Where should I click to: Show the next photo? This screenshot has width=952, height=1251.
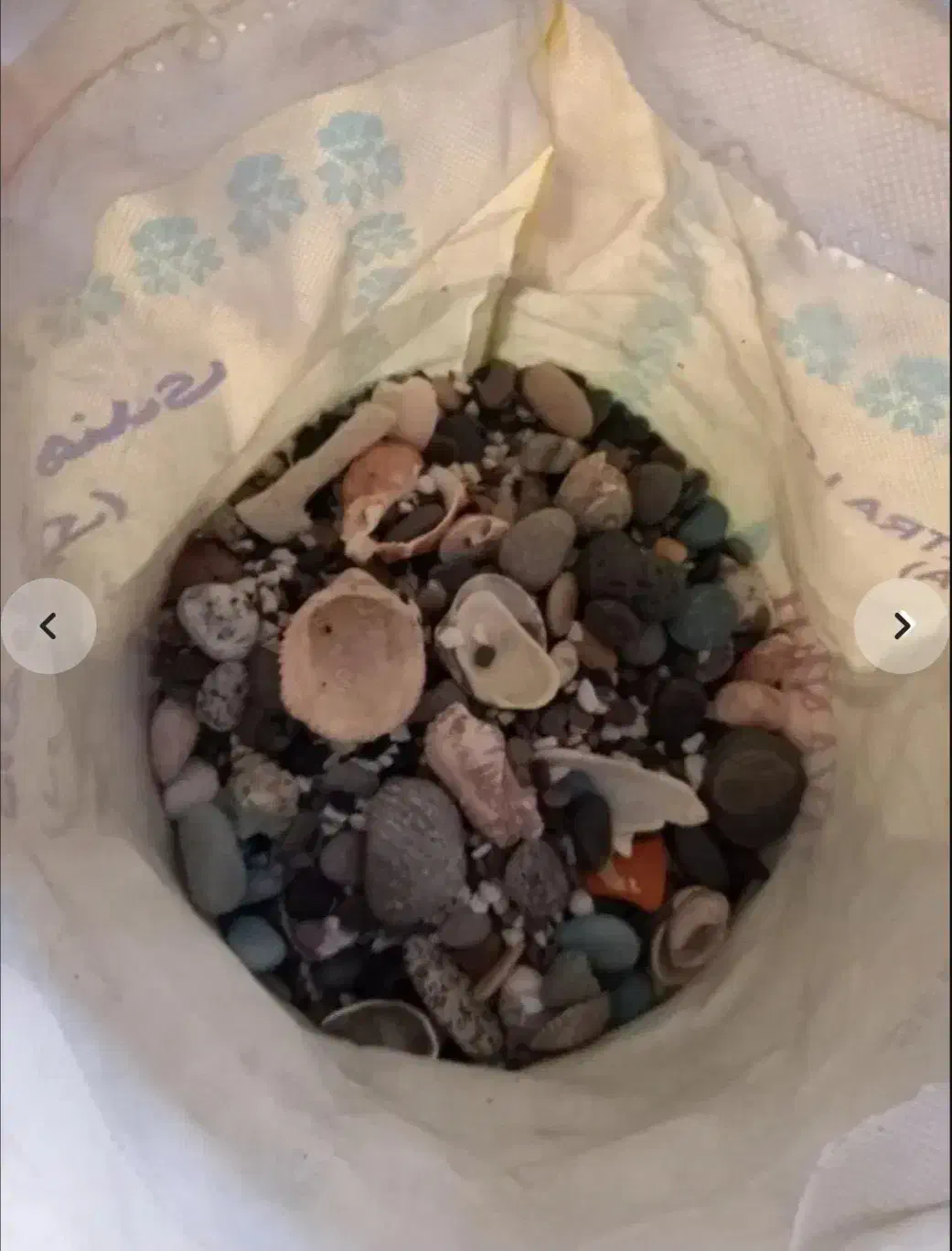[x=902, y=626]
